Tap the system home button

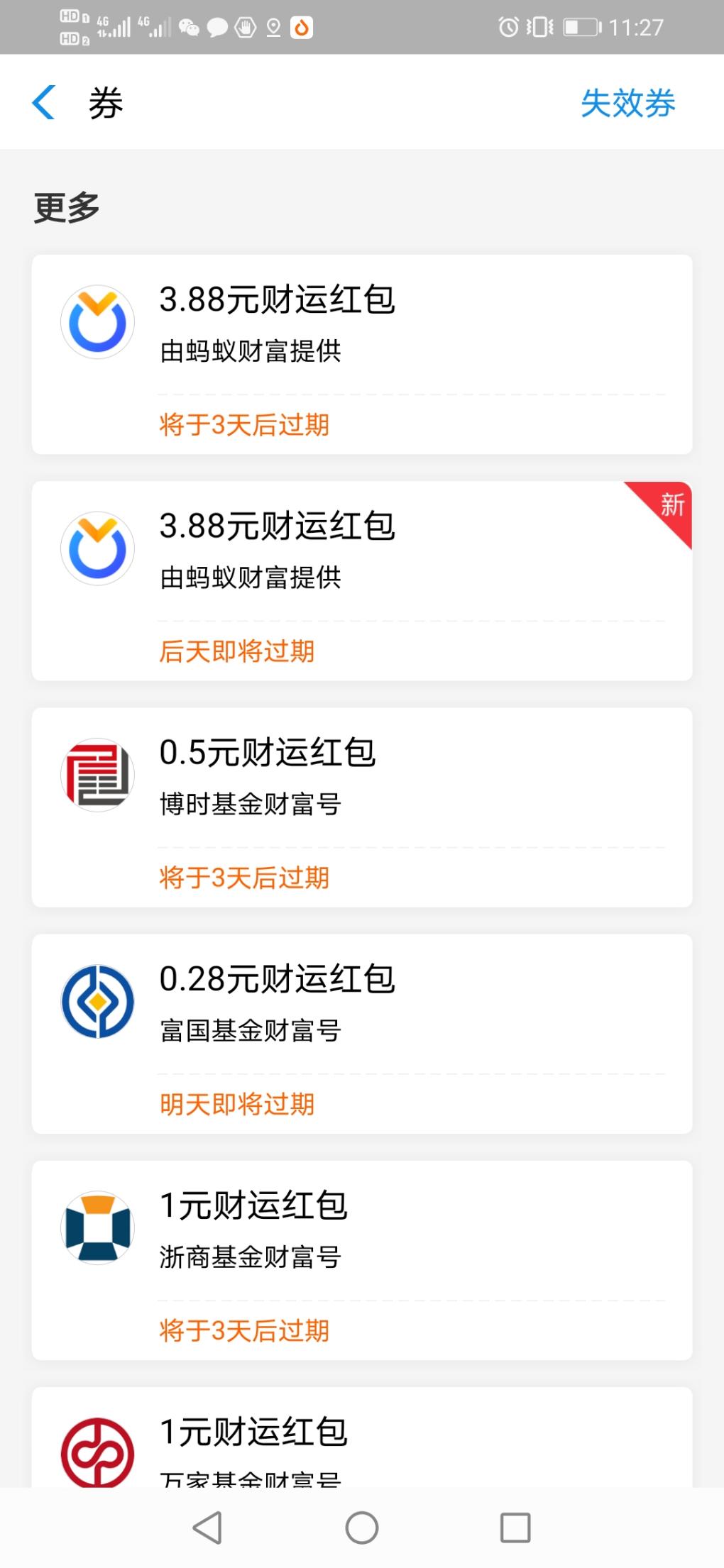[361, 1527]
